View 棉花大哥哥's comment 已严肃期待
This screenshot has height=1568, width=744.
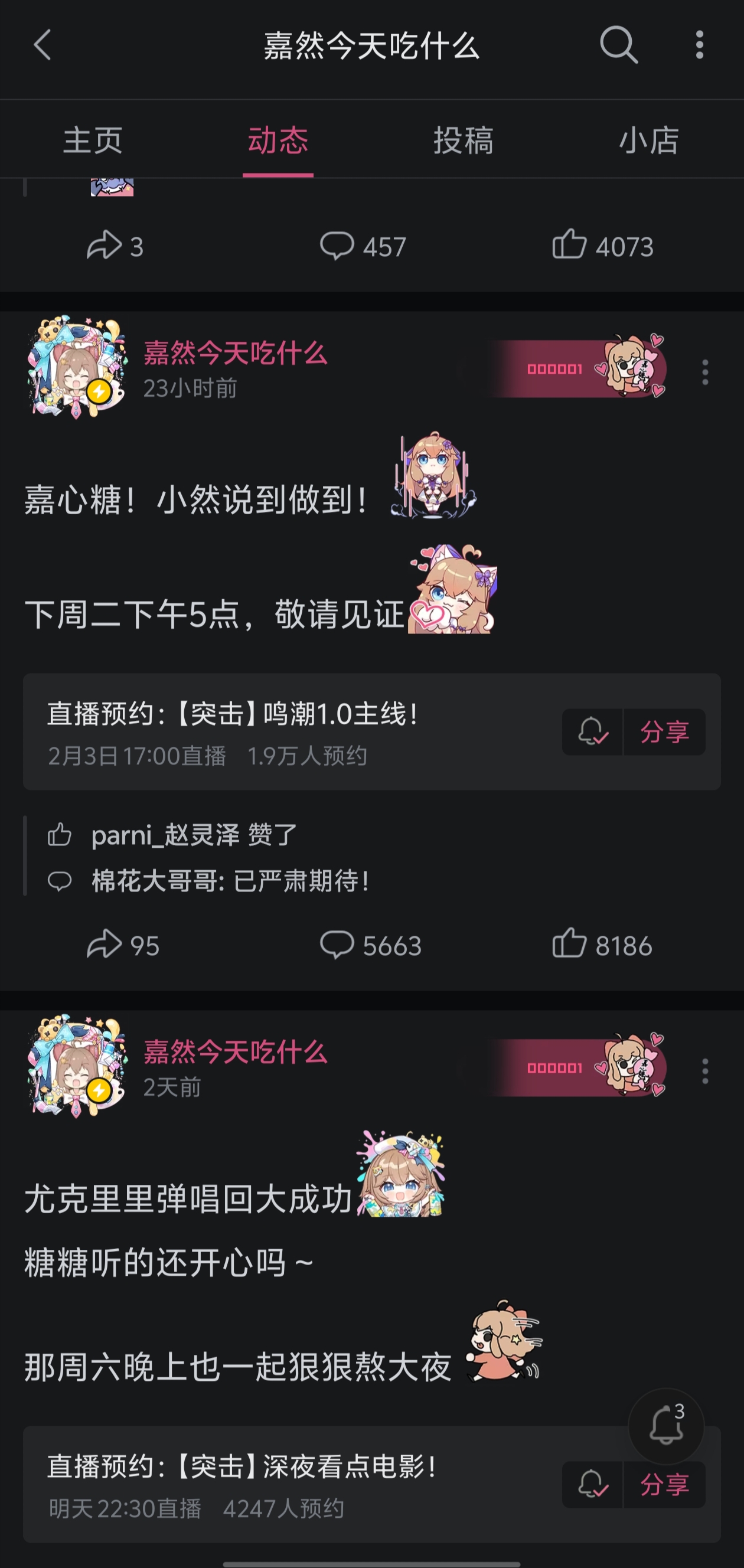pos(230,881)
